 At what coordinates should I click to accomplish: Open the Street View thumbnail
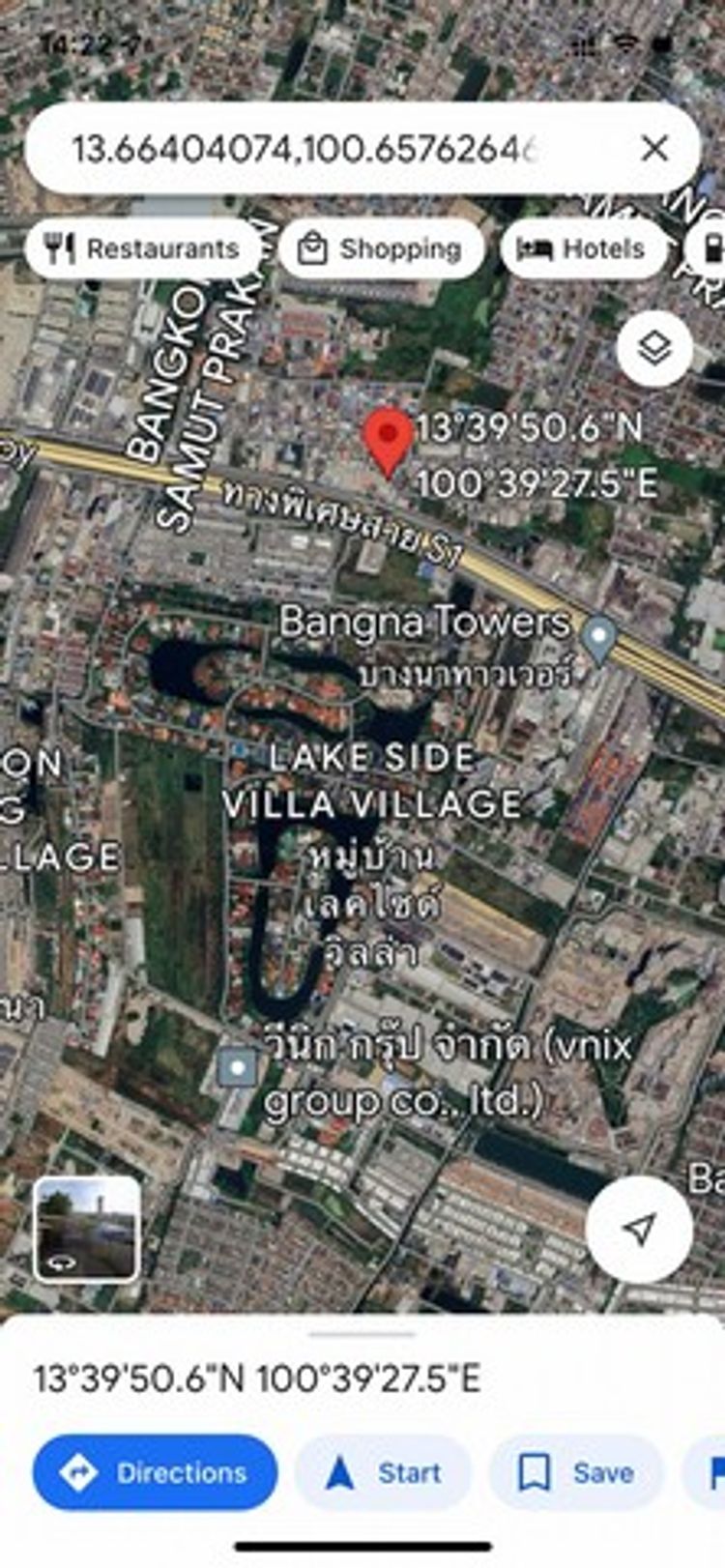87,1230
